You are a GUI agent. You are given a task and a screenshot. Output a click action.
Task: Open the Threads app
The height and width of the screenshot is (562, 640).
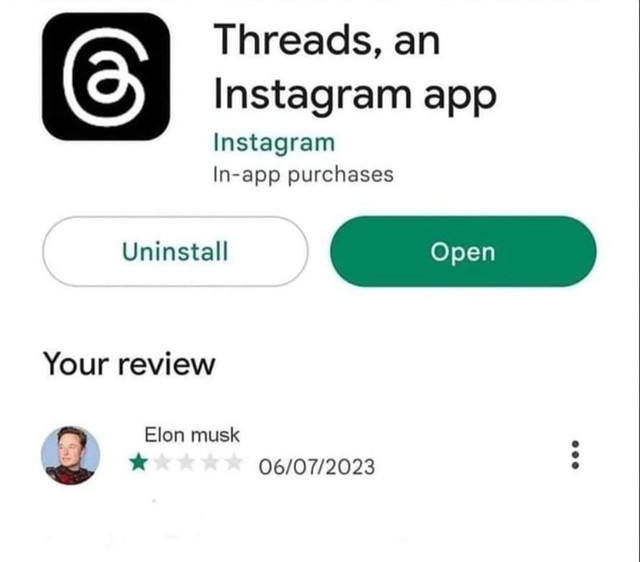tap(462, 251)
